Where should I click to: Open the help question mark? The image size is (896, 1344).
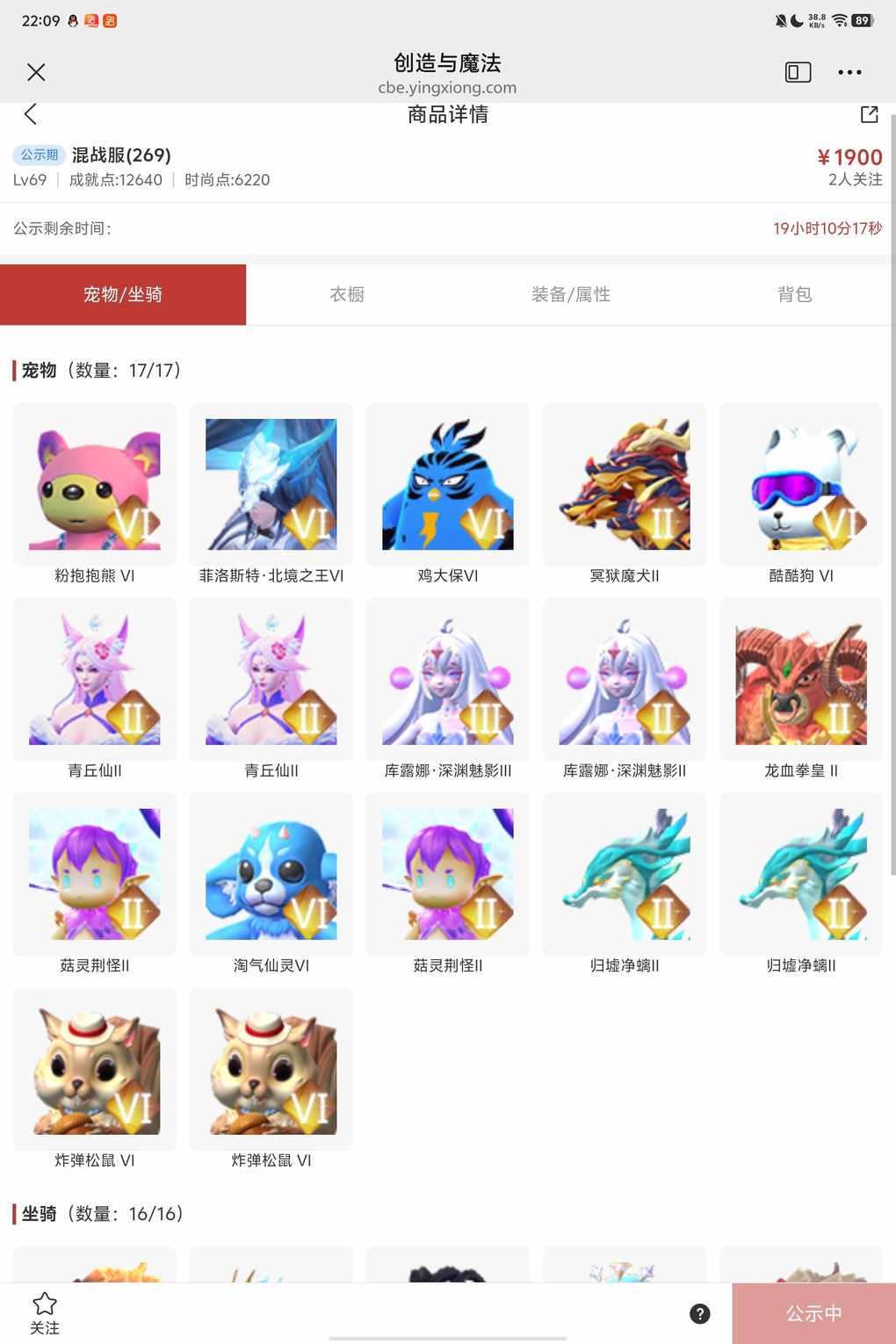pyautogui.click(x=700, y=1313)
